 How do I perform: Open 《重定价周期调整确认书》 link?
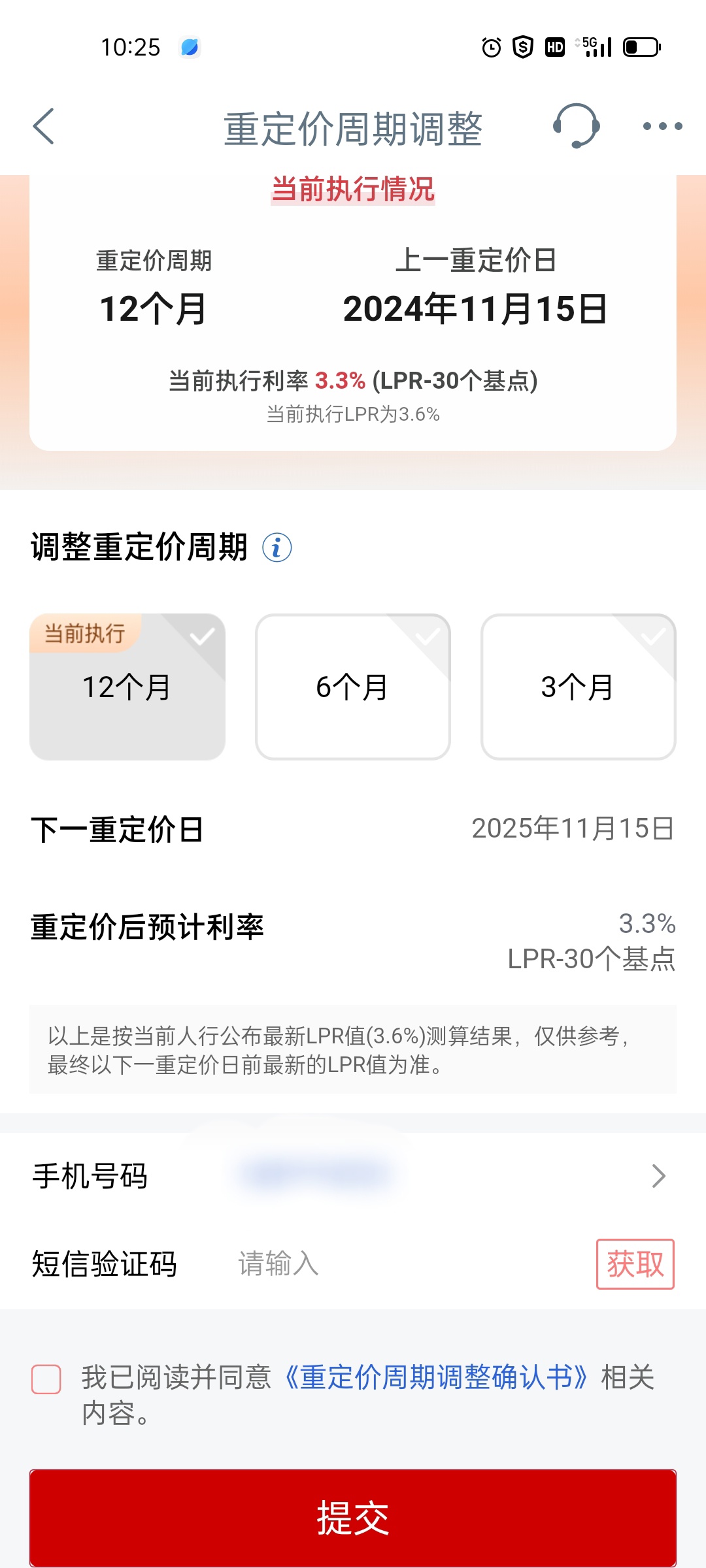pyautogui.click(x=437, y=1377)
